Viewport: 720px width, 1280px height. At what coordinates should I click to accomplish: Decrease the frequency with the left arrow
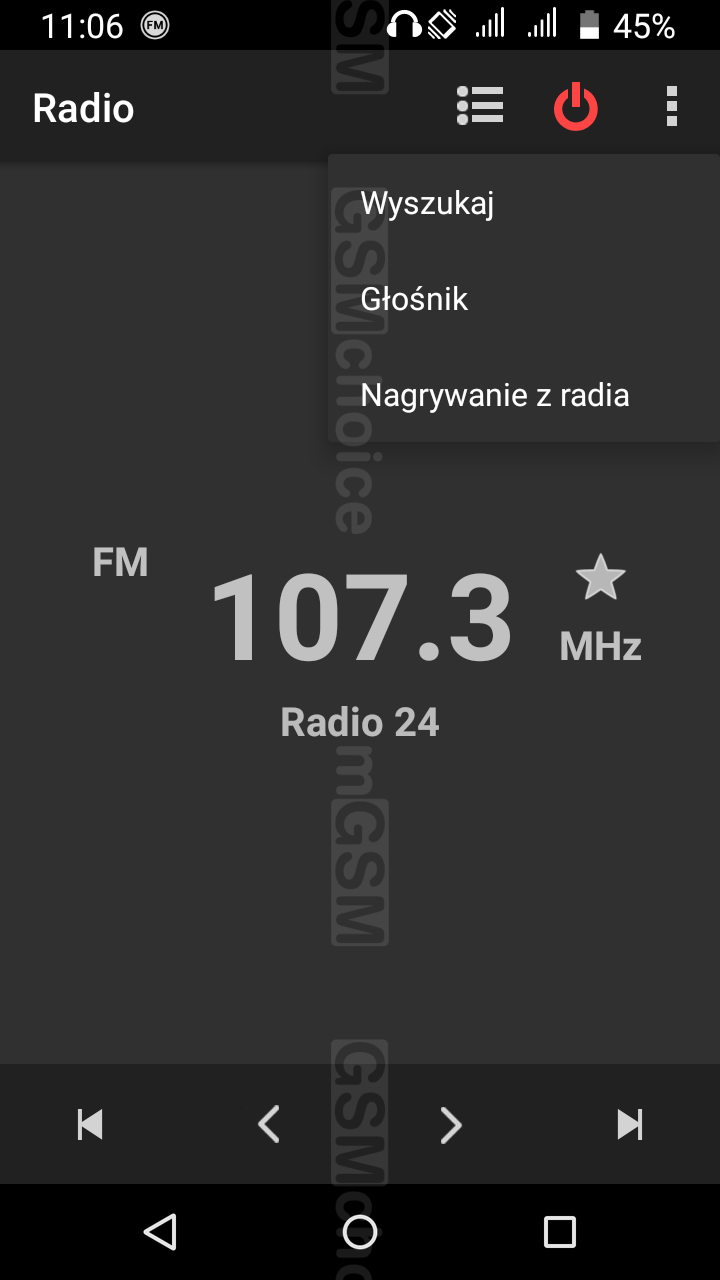(x=268, y=1125)
